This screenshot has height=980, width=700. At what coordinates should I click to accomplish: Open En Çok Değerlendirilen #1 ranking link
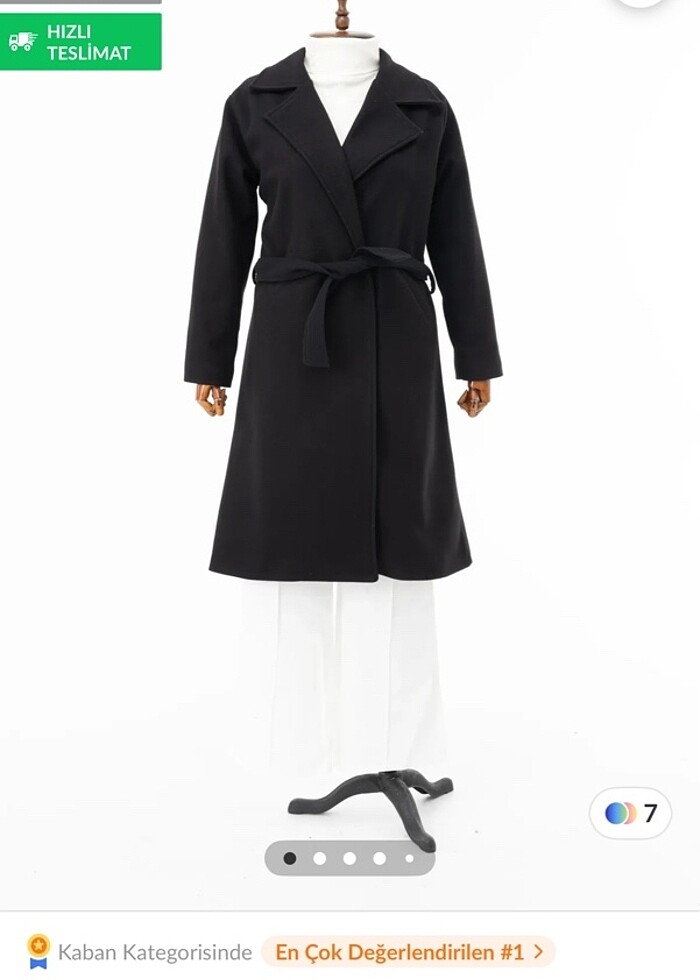[x=408, y=951]
